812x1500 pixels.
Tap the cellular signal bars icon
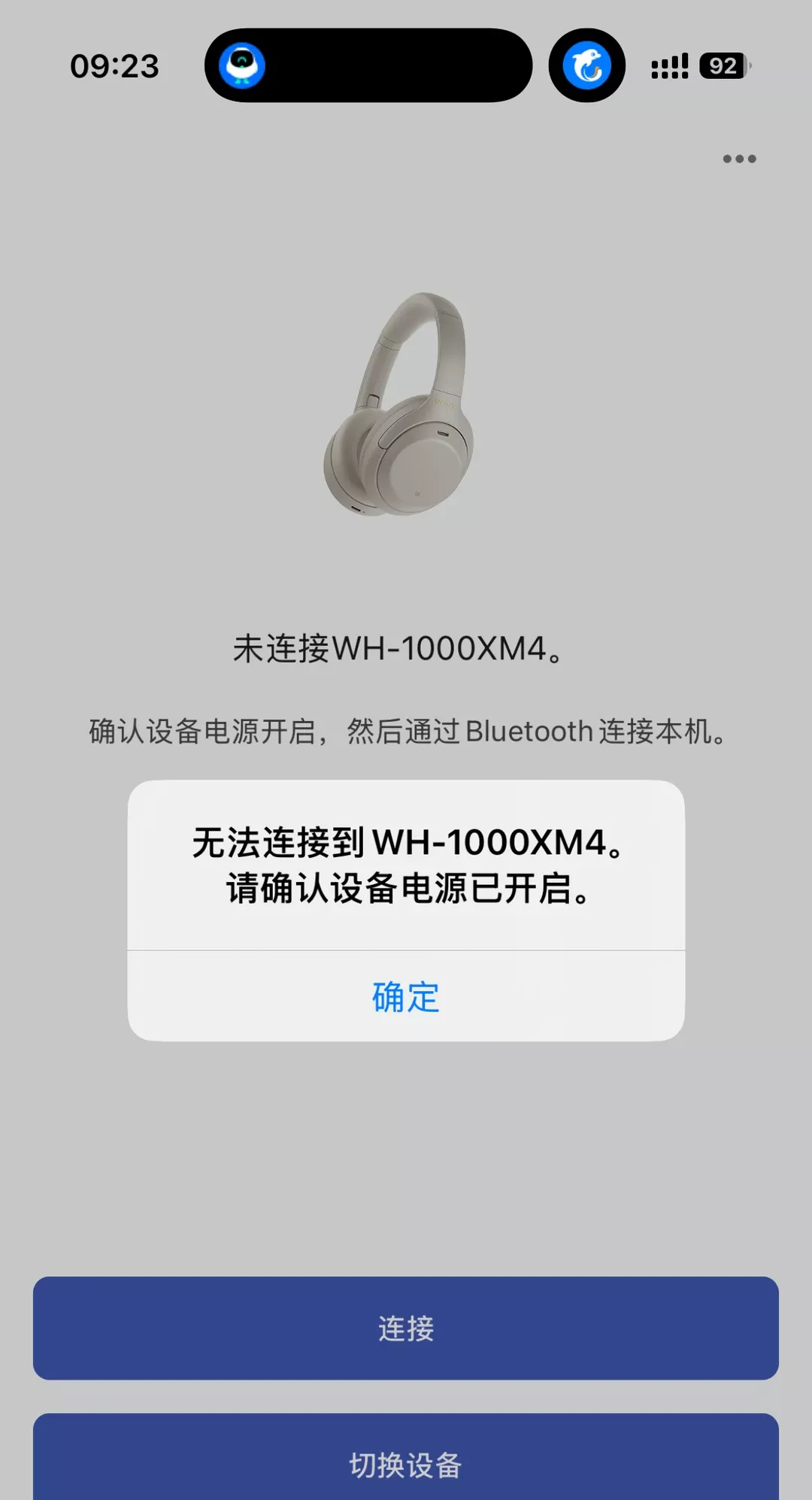668,66
